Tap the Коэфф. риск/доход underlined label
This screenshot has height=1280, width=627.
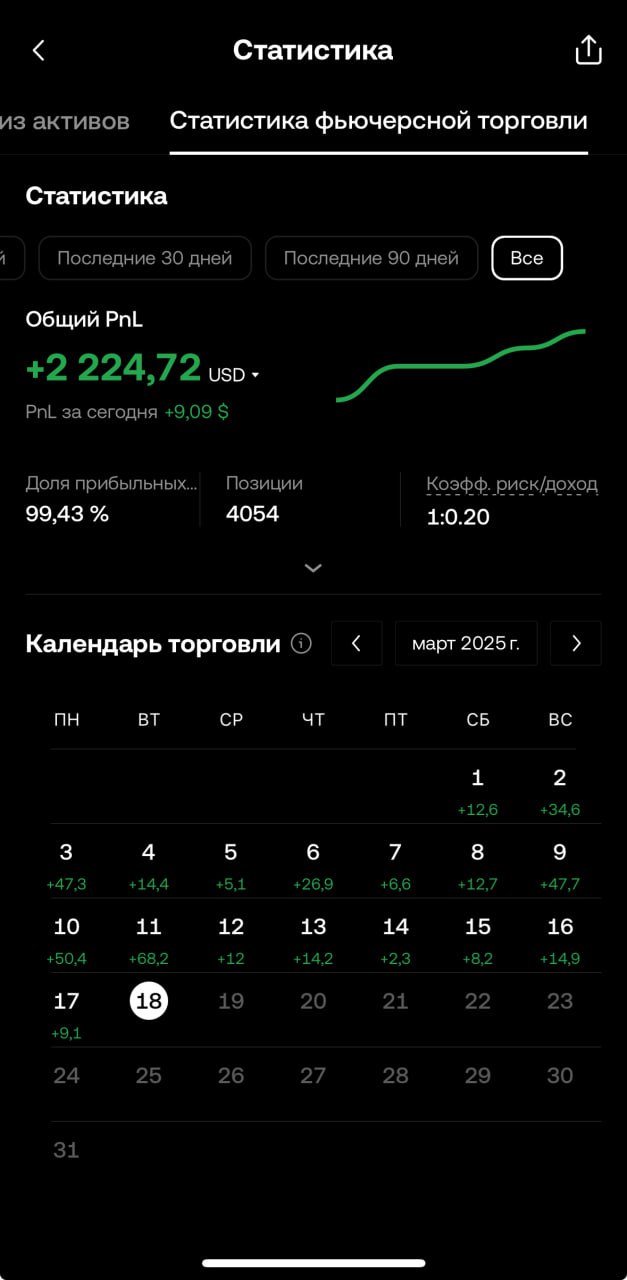(x=512, y=484)
